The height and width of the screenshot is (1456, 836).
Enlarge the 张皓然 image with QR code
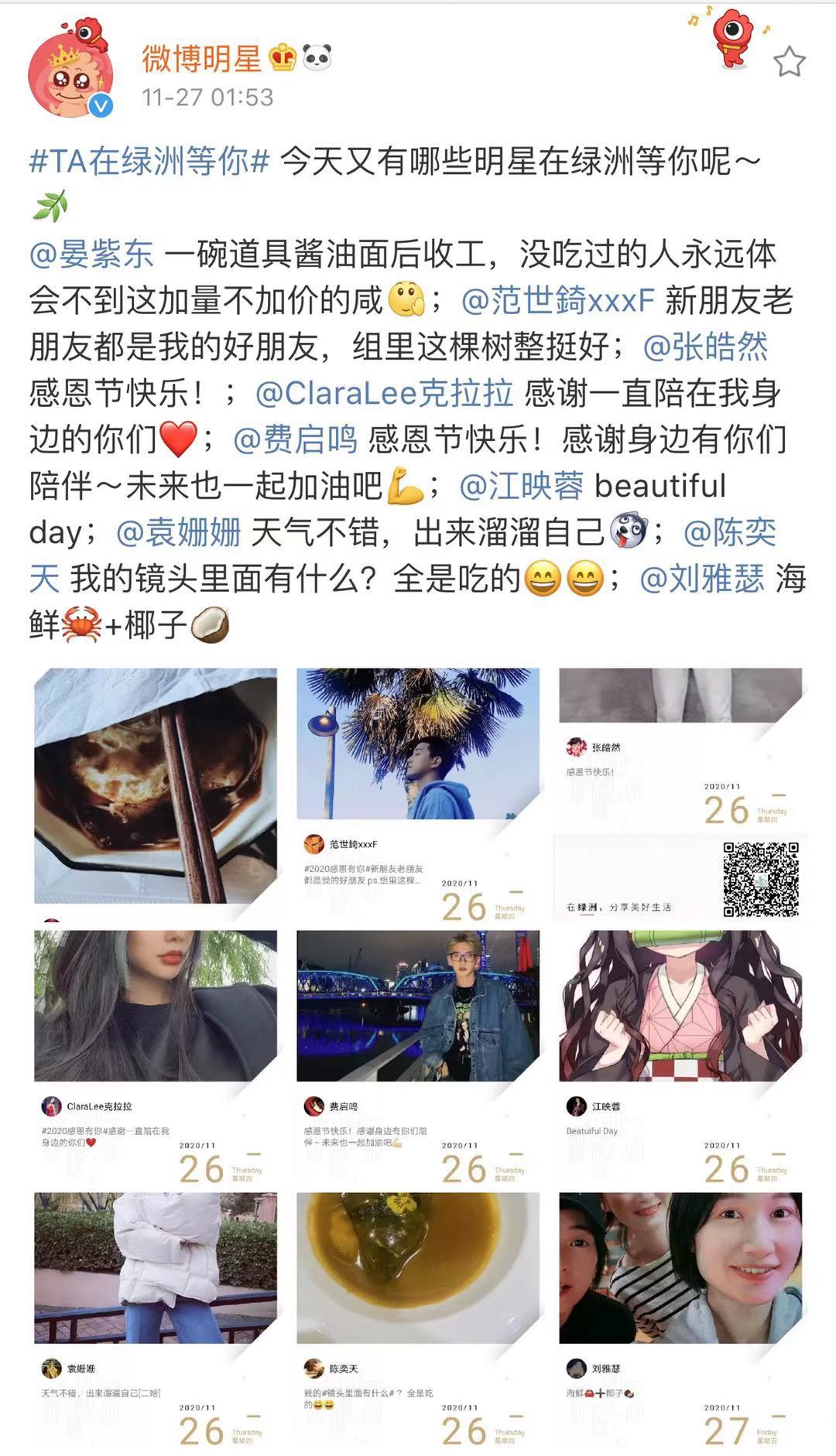(680, 793)
